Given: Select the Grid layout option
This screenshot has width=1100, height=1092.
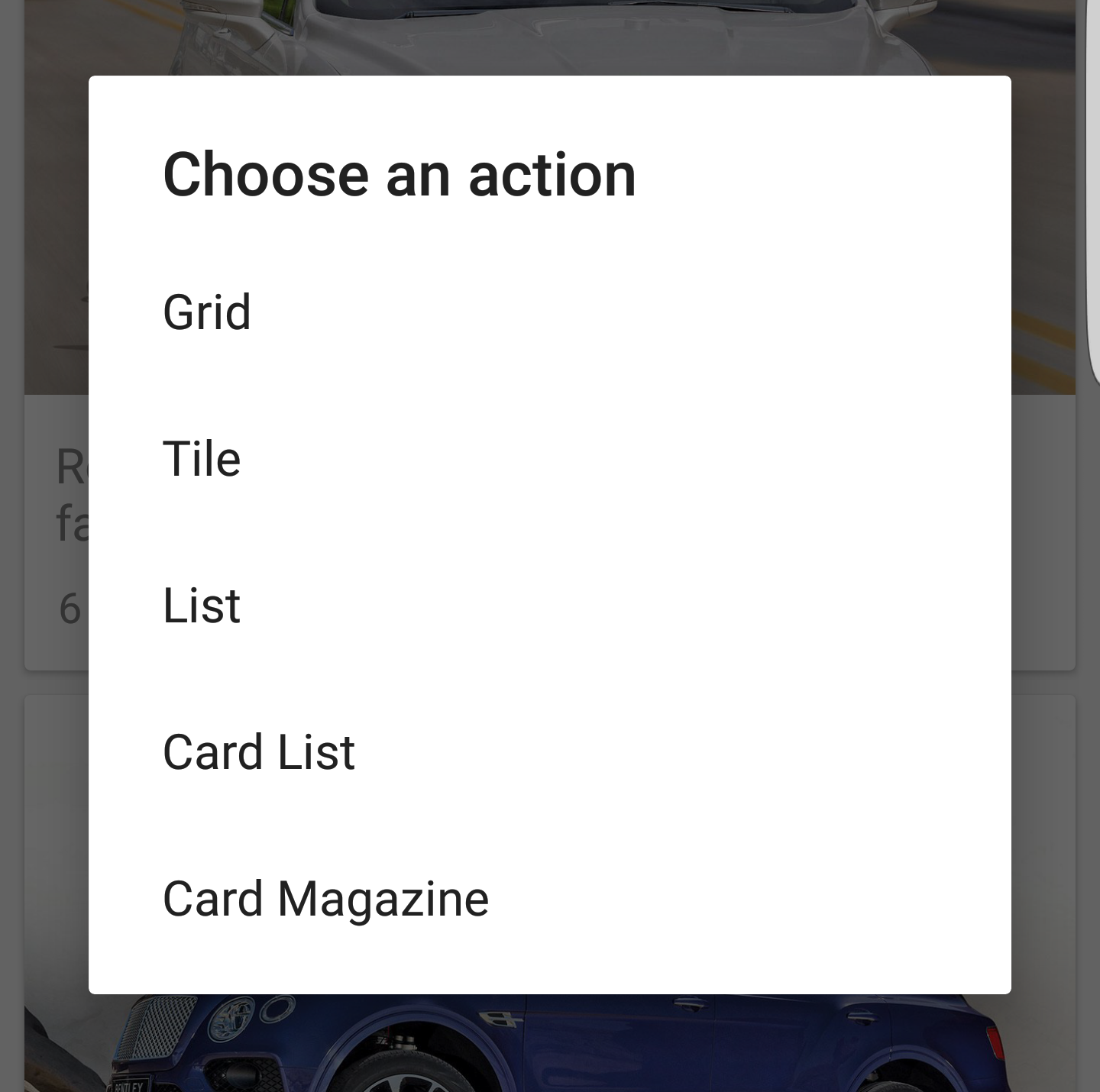Looking at the screenshot, I should click(x=207, y=312).
